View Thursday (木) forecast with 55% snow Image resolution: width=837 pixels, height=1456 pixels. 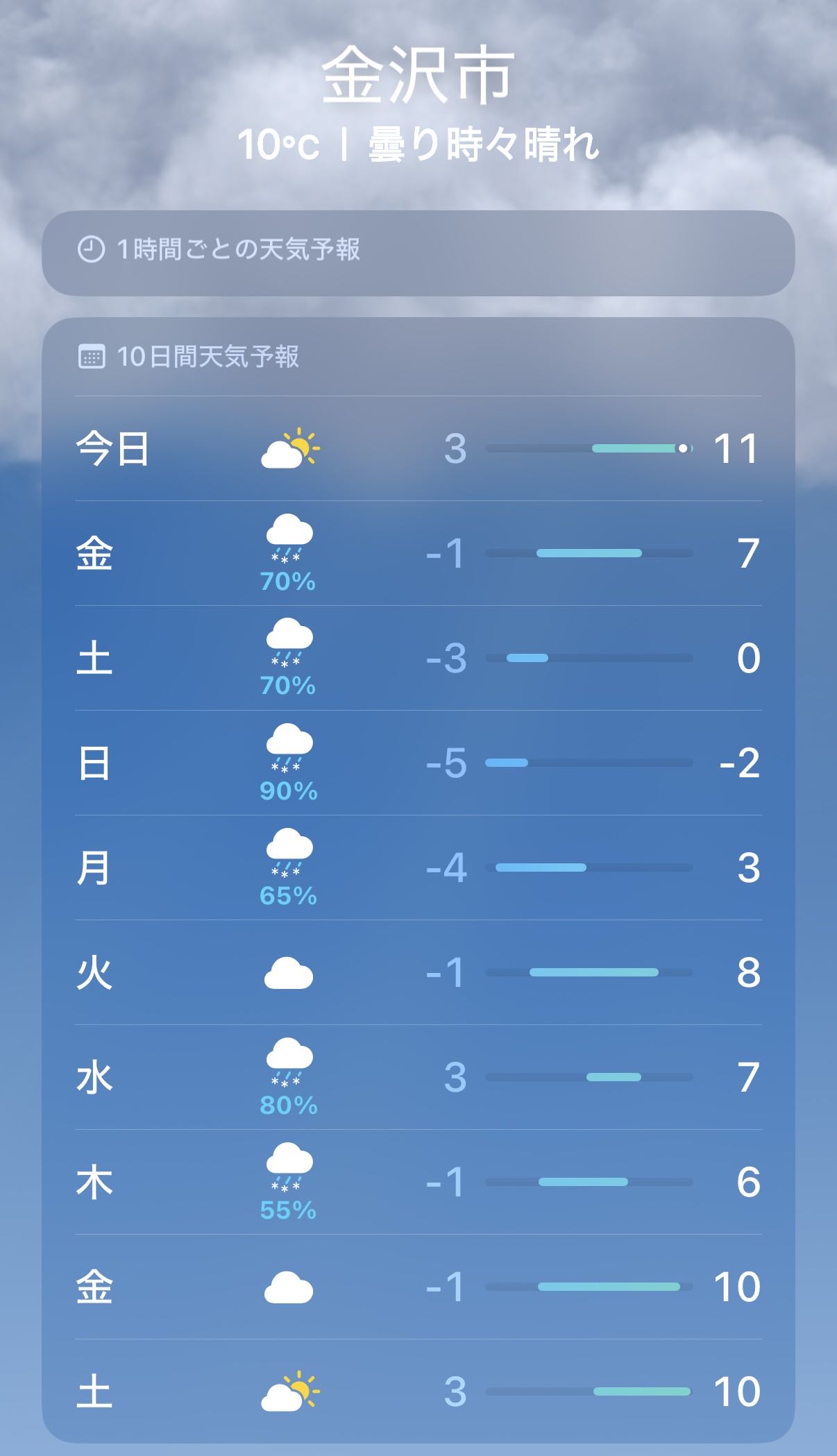(x=418, y=1183)
